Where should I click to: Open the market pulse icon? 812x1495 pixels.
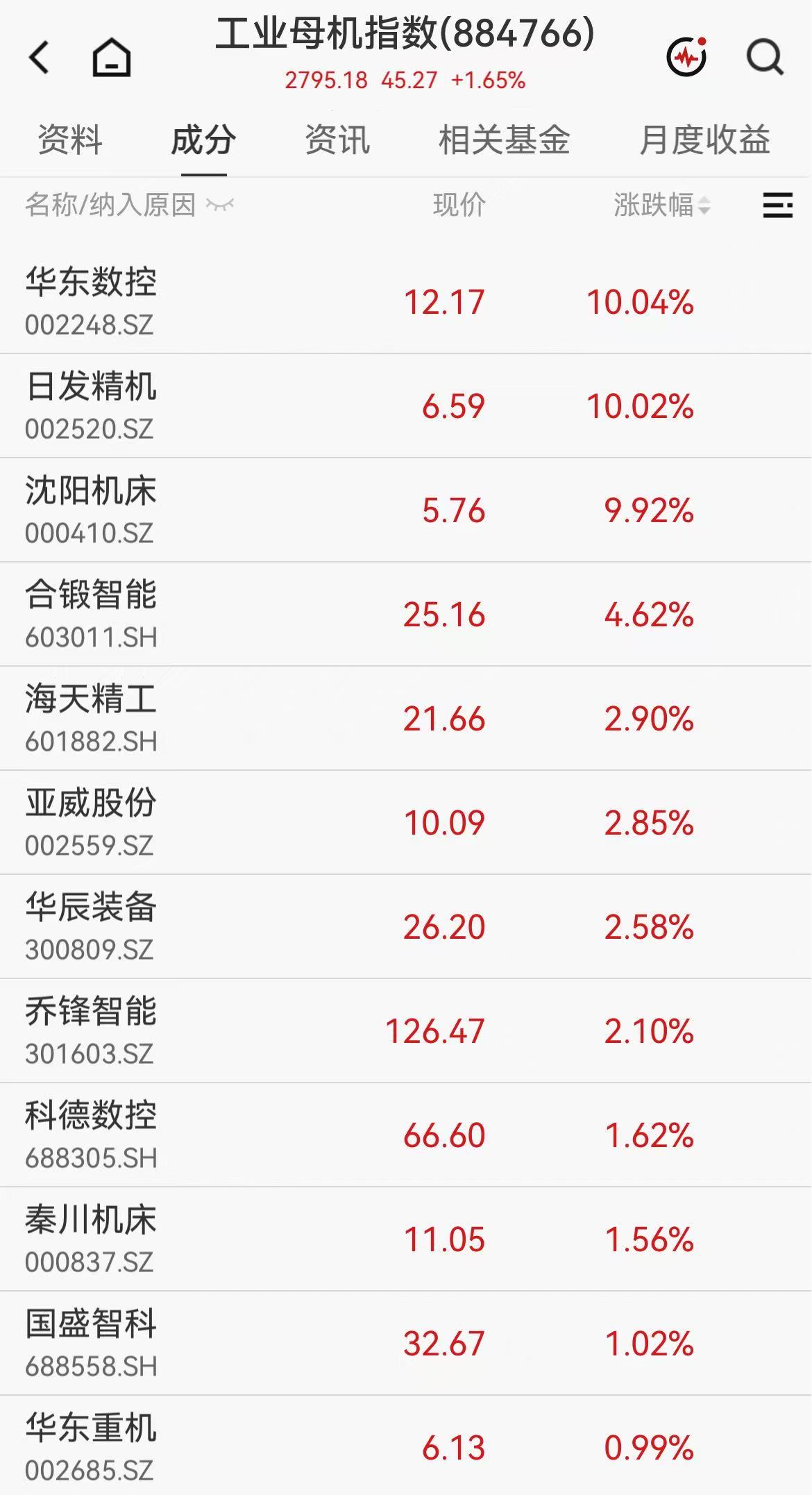687,56
